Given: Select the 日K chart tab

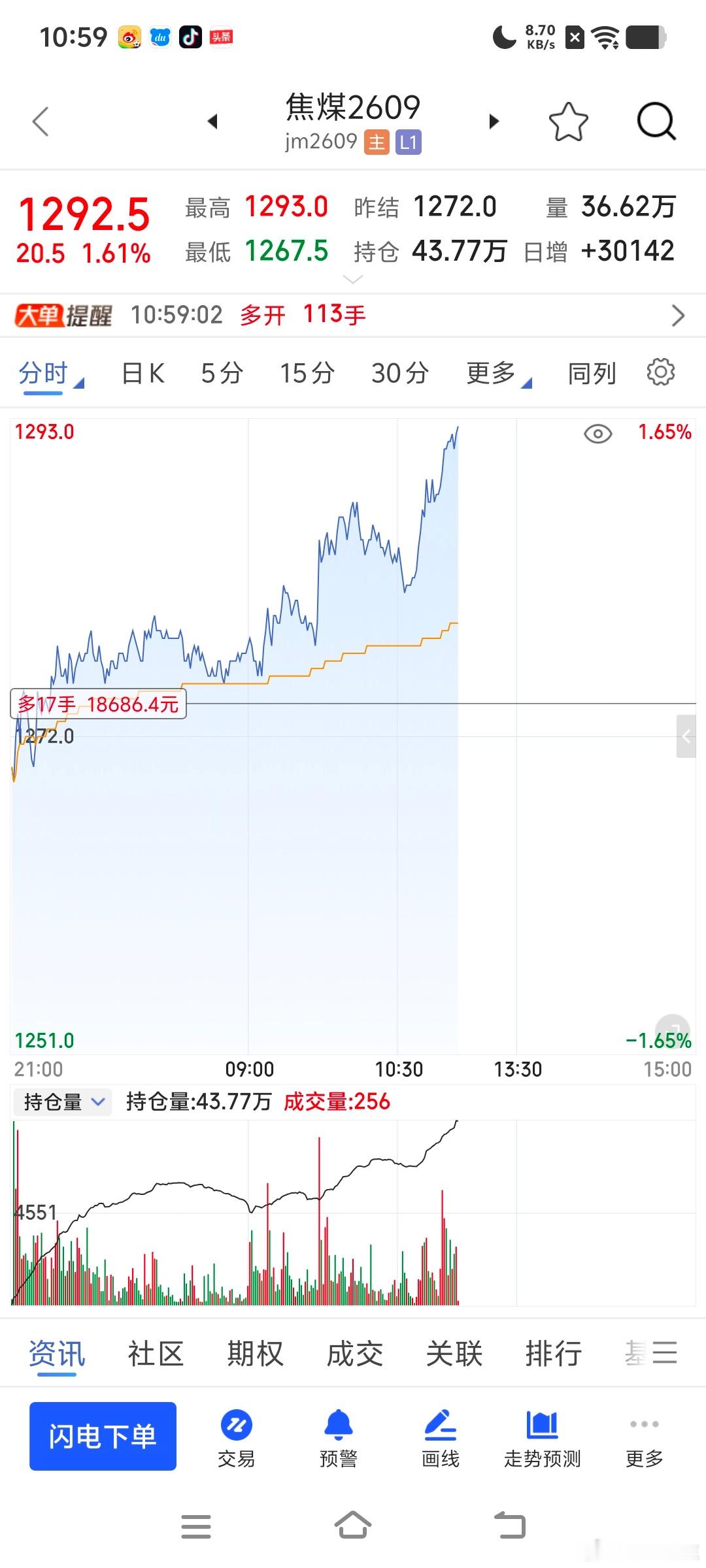Looking at the screenshot, I should click(x=143, y=374).
